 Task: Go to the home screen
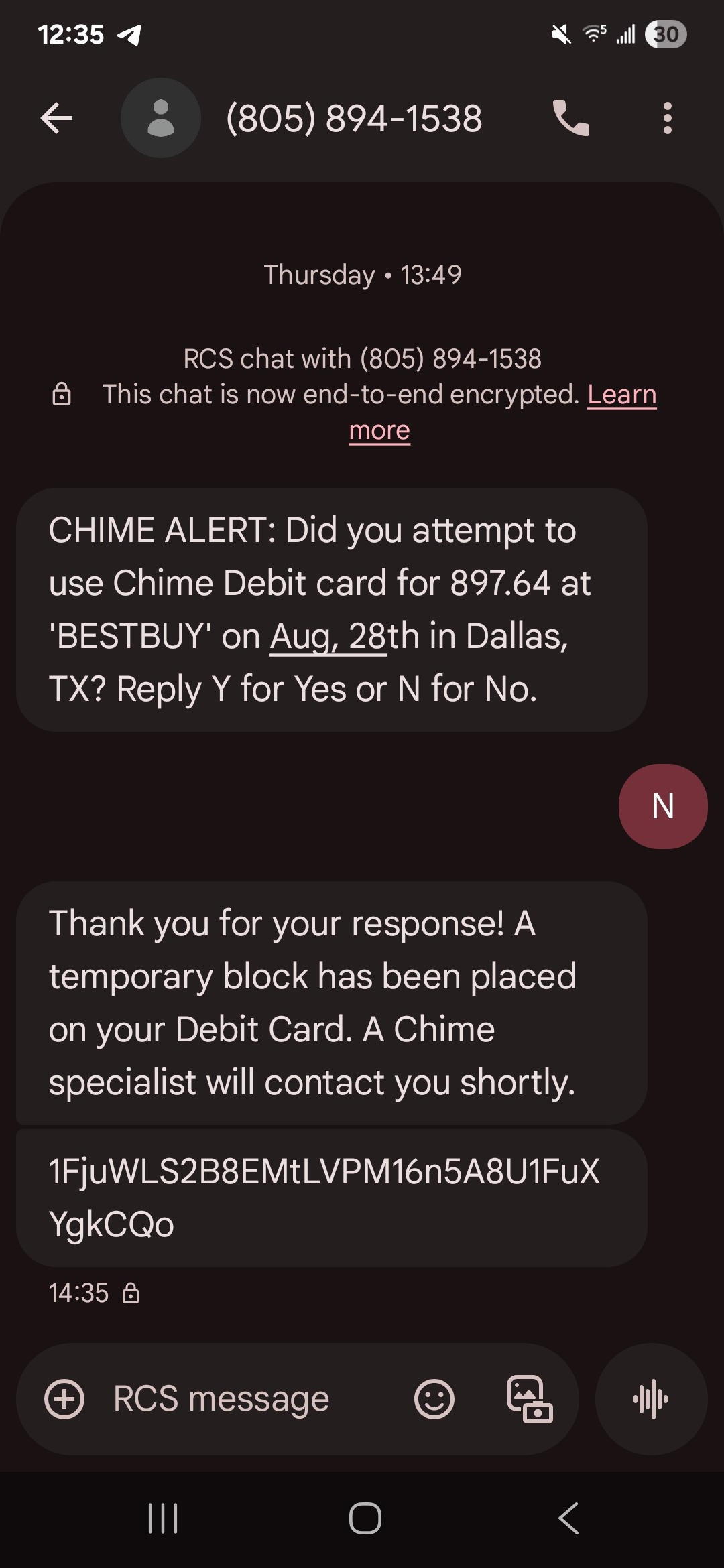[365, 1518]
